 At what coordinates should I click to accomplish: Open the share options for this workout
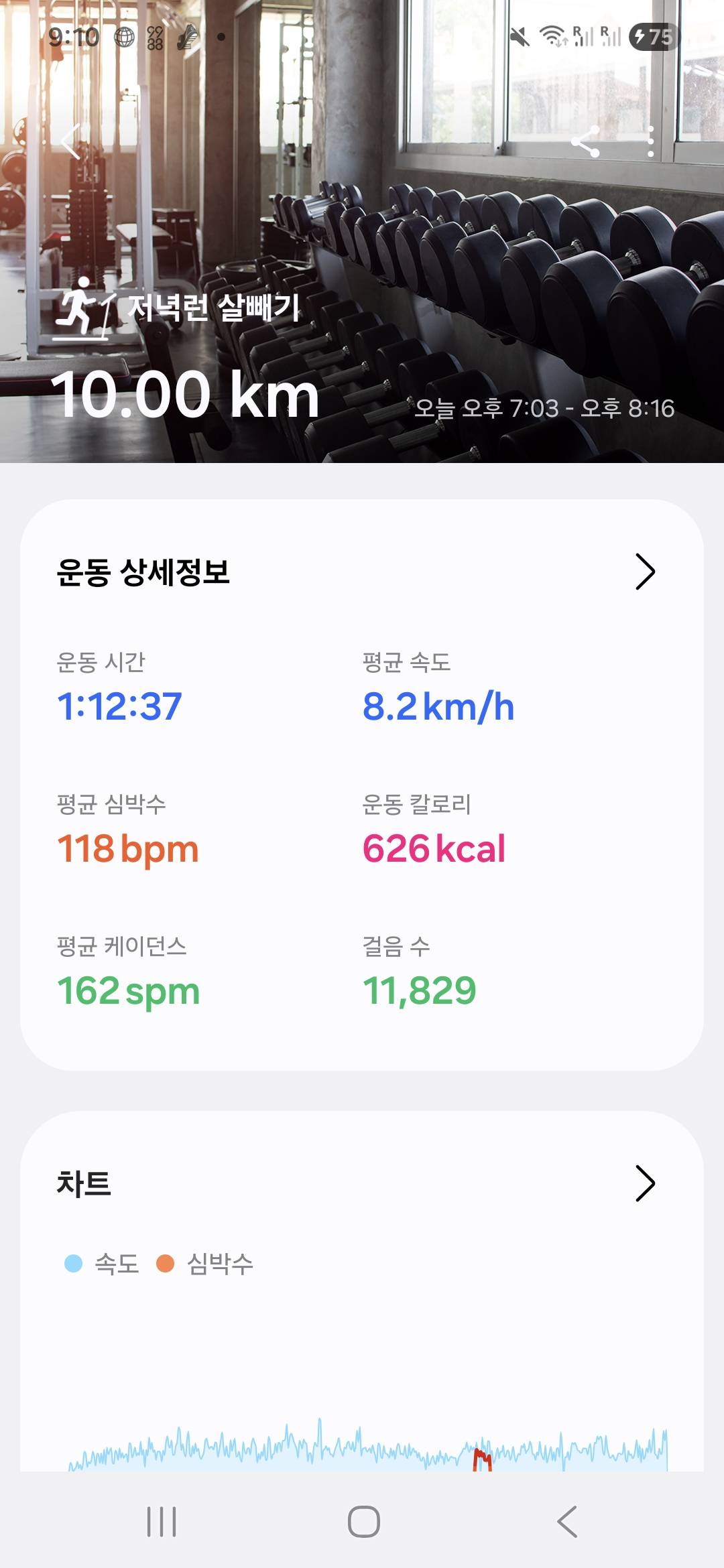(x=585, y=142)
